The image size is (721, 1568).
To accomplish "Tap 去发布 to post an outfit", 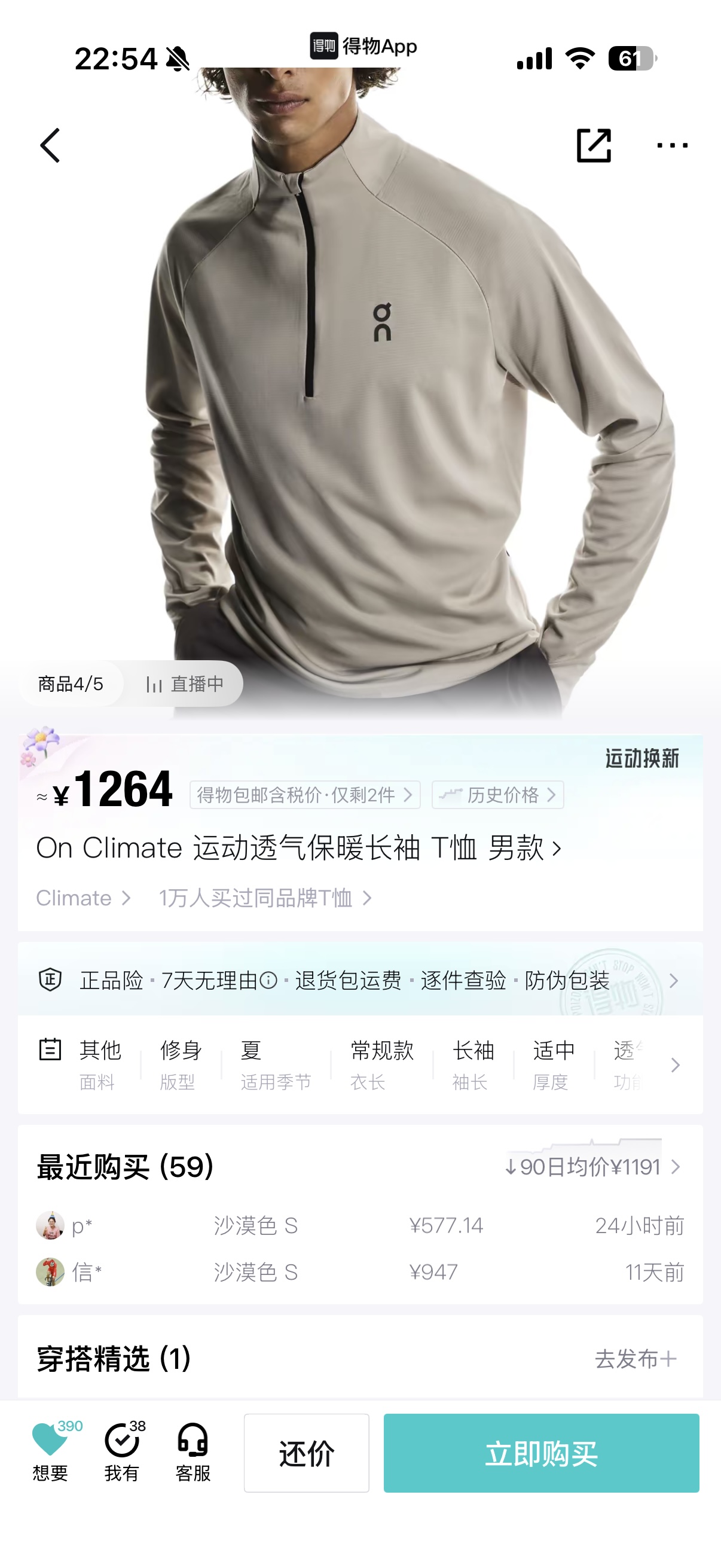I will point(634,1359).
